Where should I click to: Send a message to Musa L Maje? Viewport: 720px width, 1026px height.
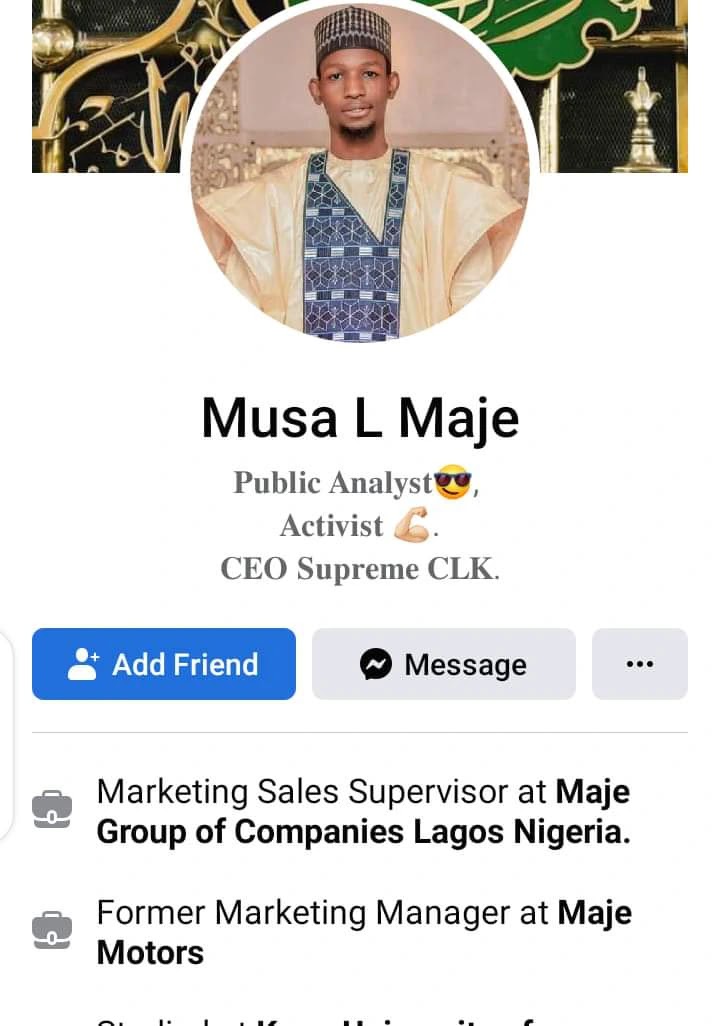click(x=444, y=664)
